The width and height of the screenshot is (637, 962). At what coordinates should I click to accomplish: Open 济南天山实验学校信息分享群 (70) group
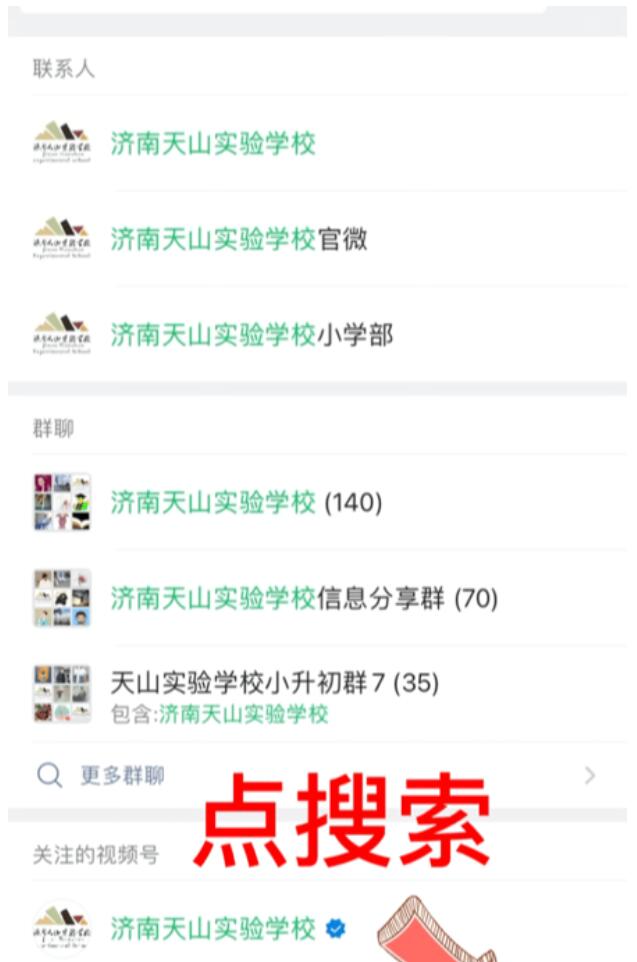pos(304,598)
